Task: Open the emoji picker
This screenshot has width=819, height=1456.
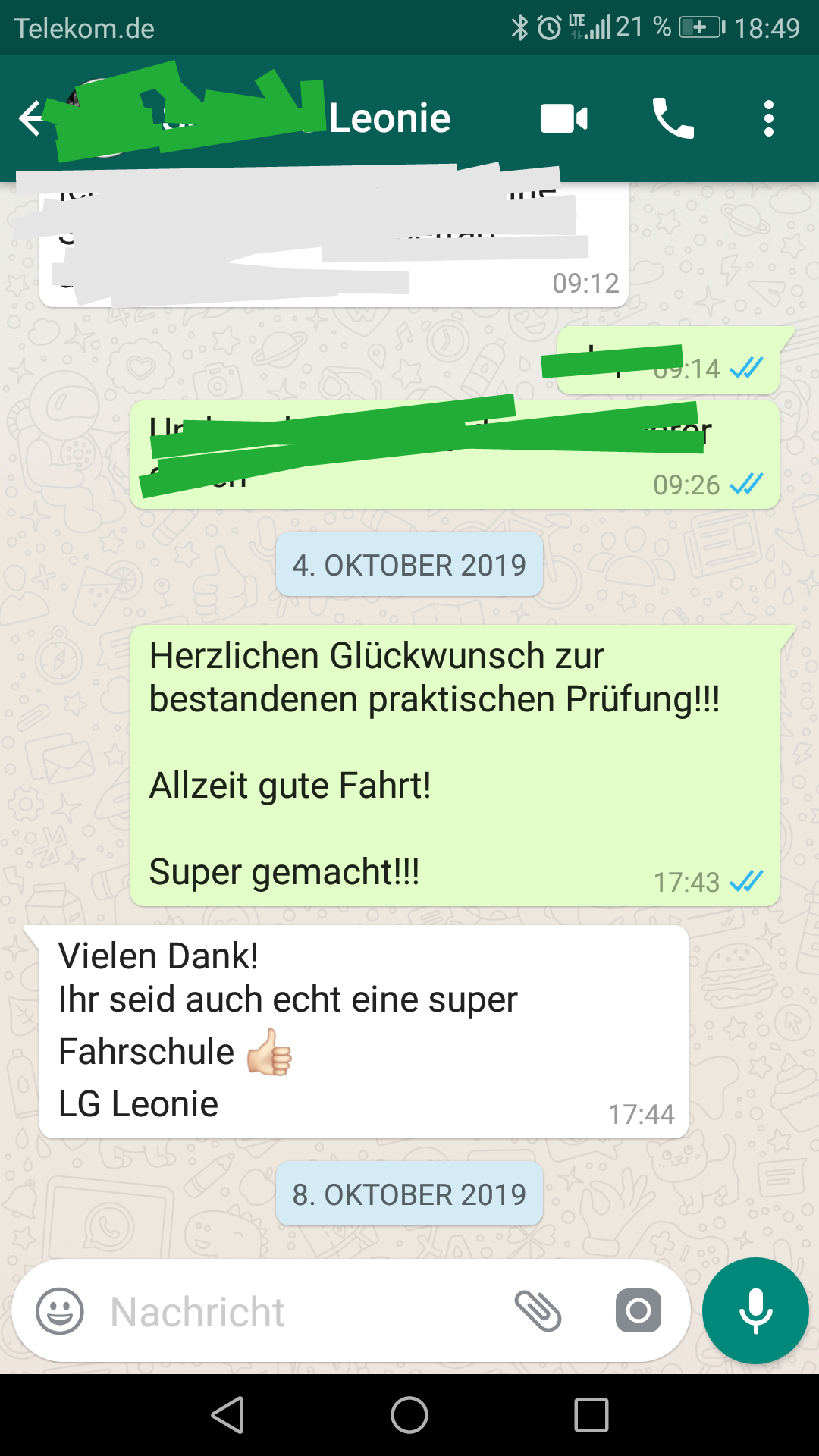Action: tap(60, 1311)
